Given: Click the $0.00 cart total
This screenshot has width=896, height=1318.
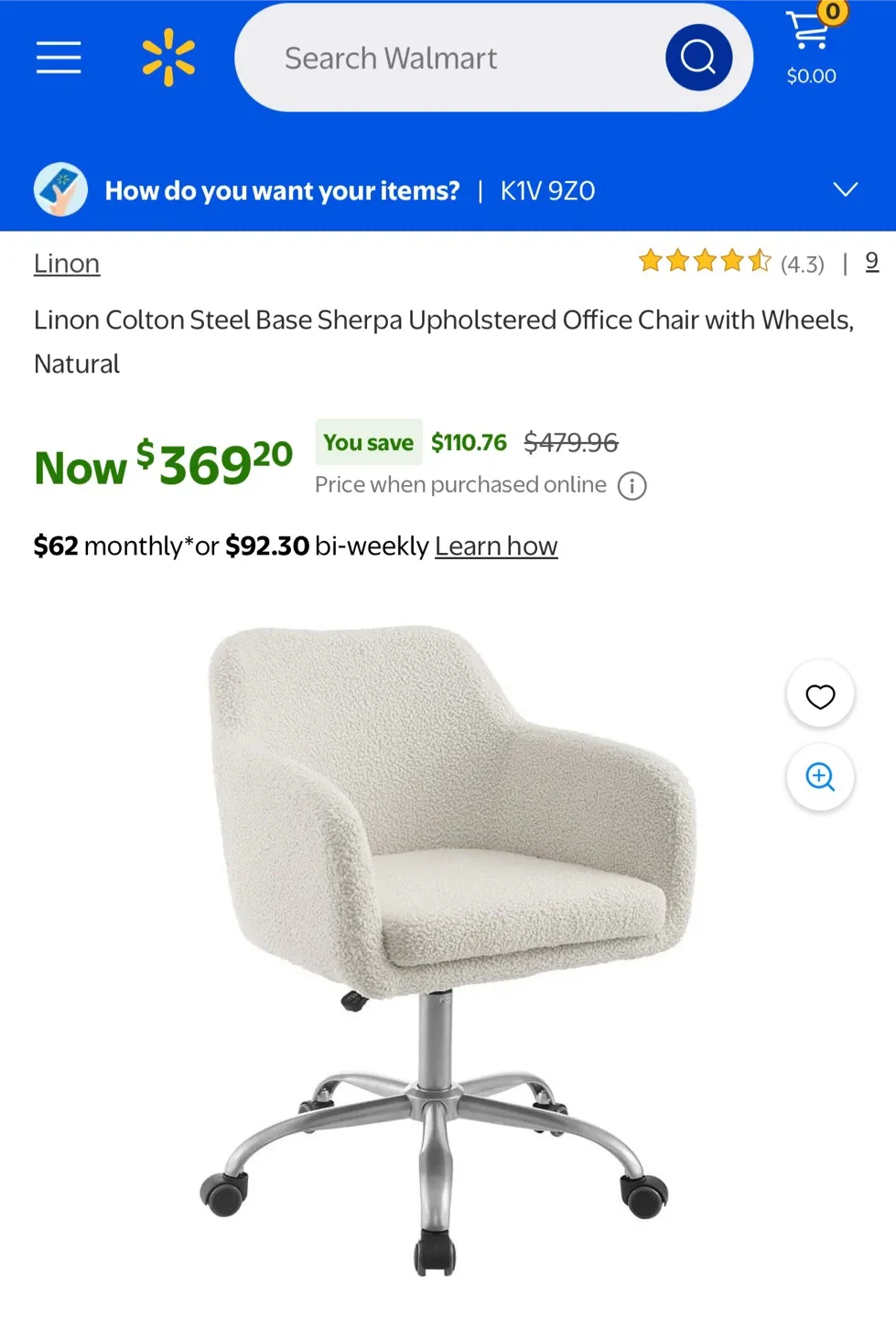Looking at the screenshot, I should [810, 77].
